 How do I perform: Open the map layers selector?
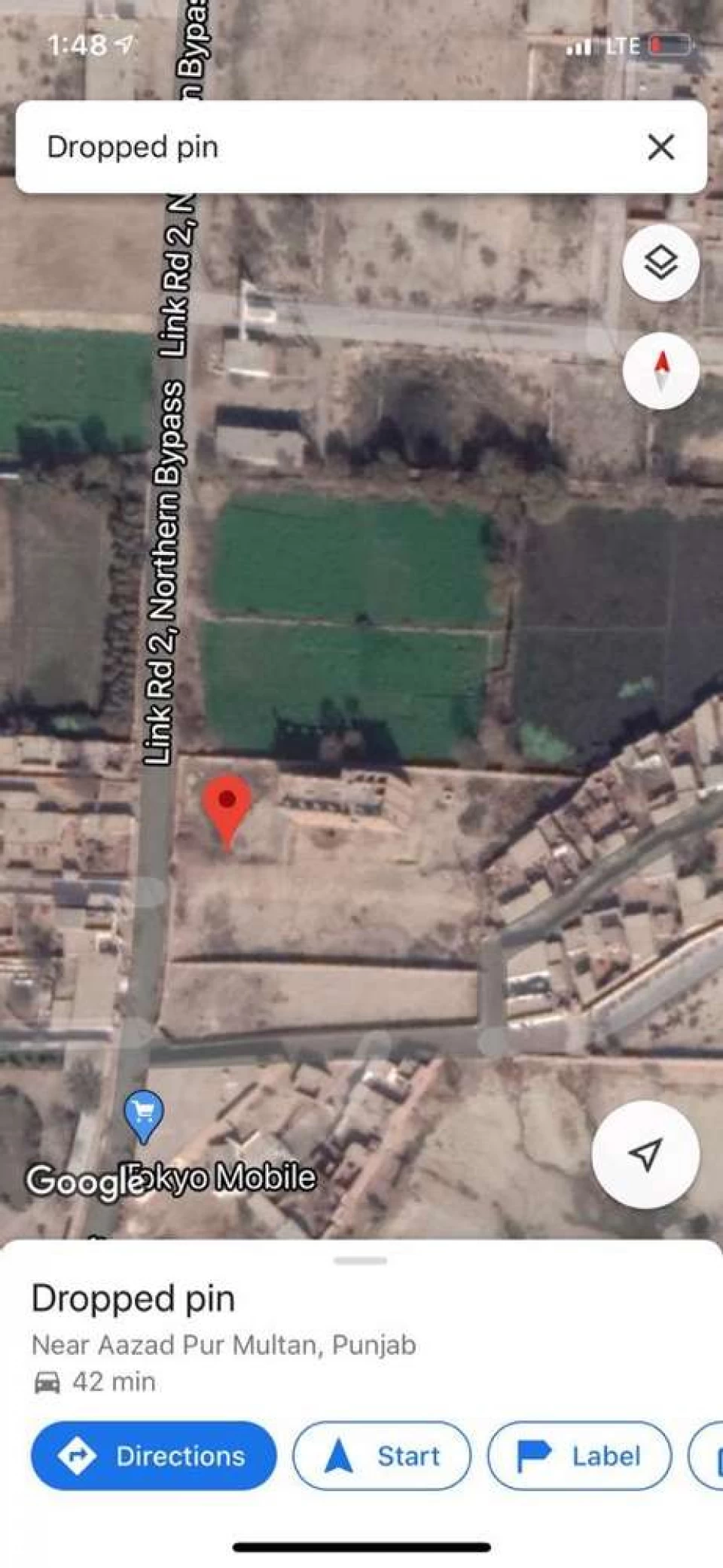point(660,263)
